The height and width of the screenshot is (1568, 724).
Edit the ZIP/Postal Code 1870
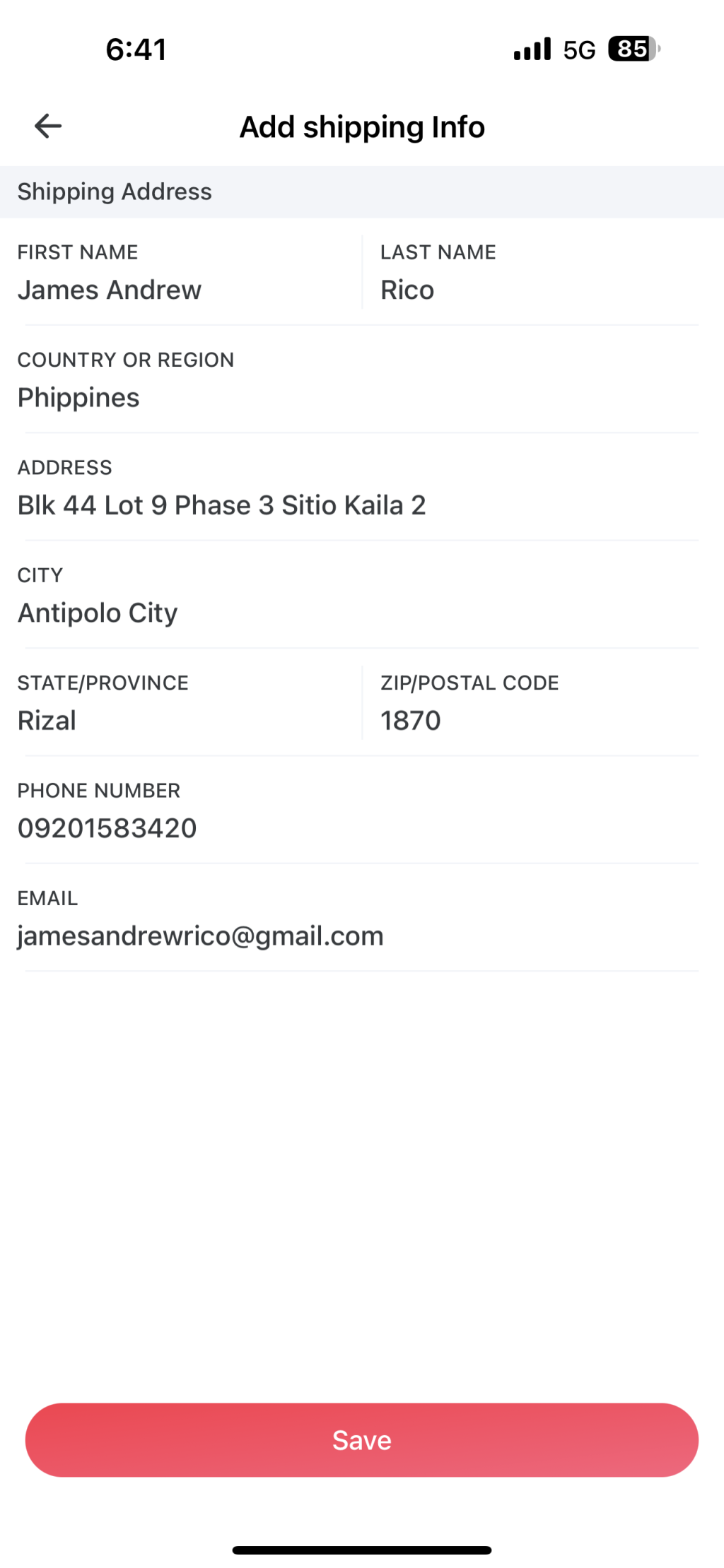click(x=411, y=720)
